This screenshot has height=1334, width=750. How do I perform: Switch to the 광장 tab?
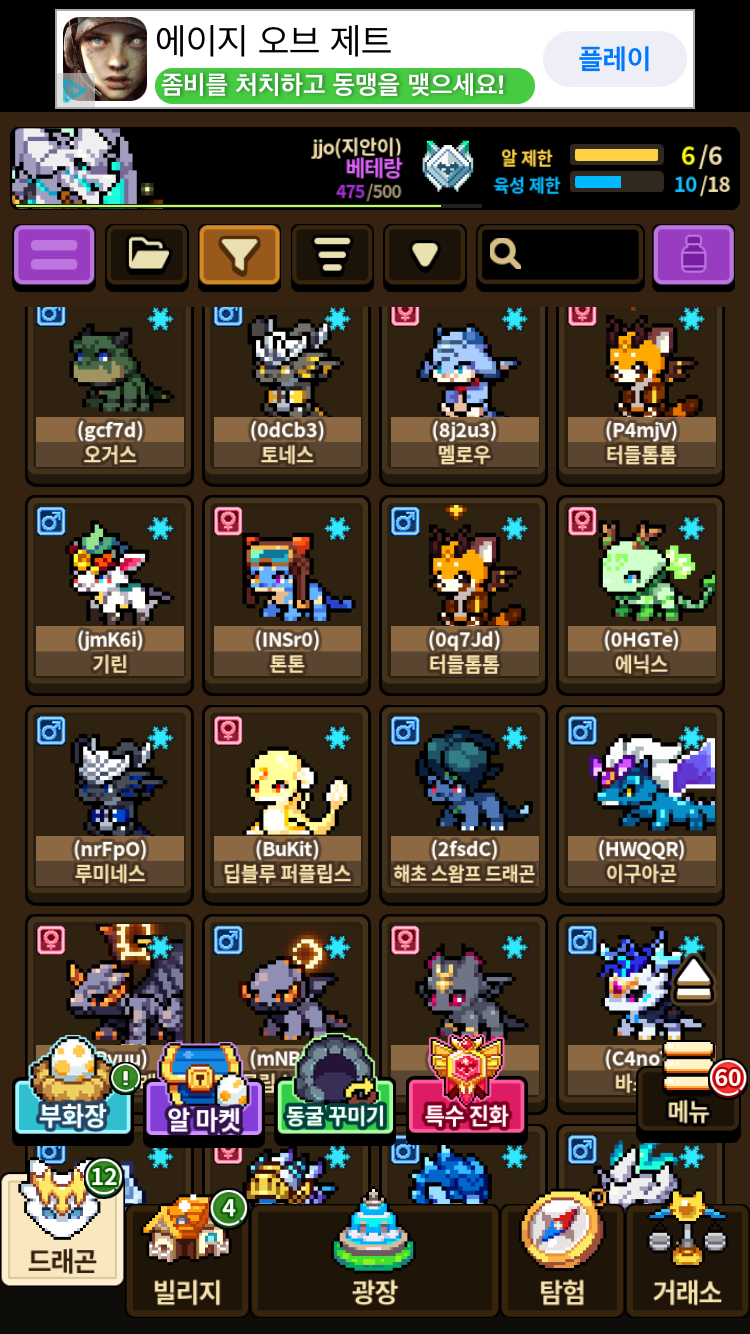click(375, 1260)
